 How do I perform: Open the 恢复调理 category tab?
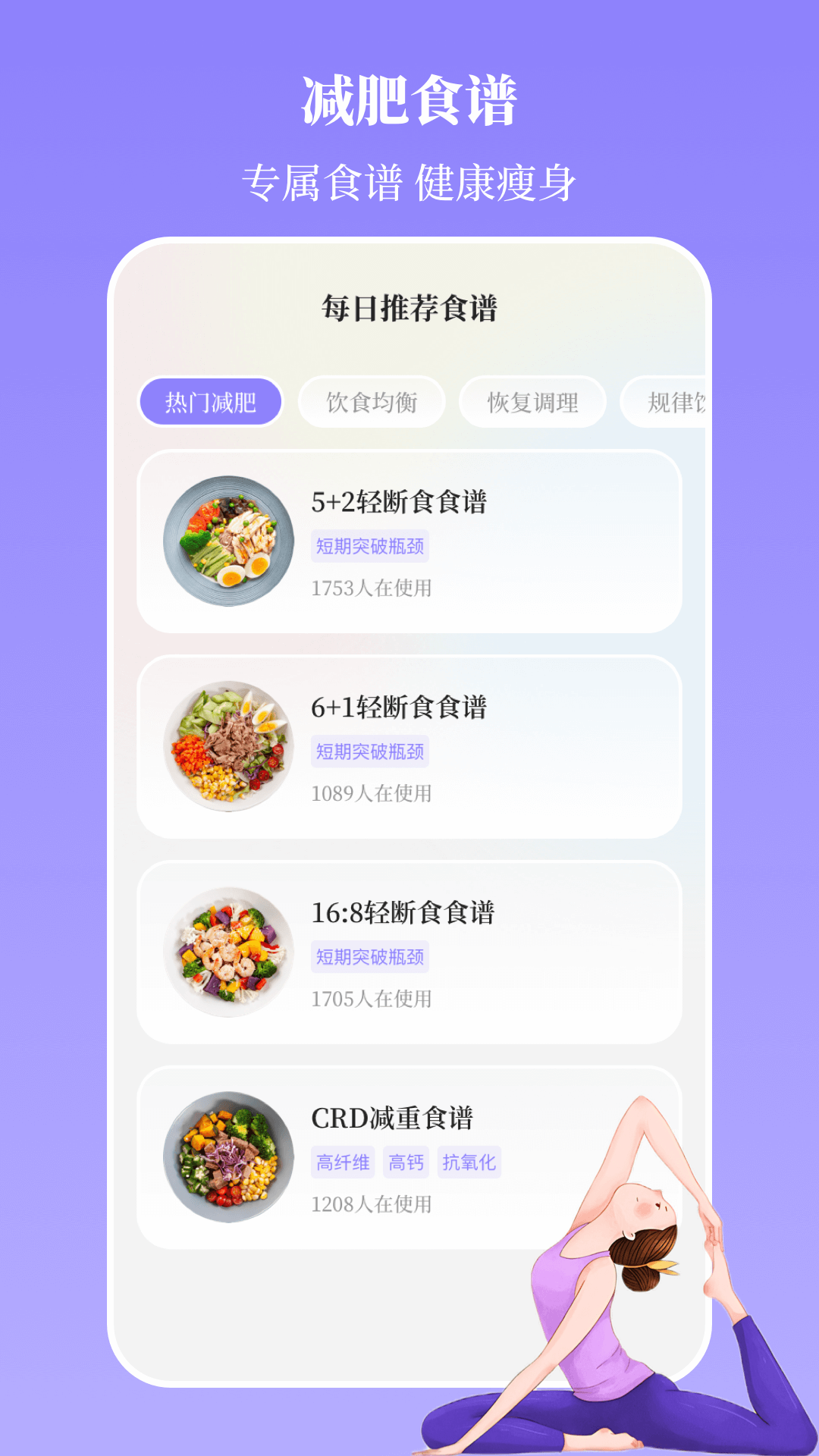[533, 401]
